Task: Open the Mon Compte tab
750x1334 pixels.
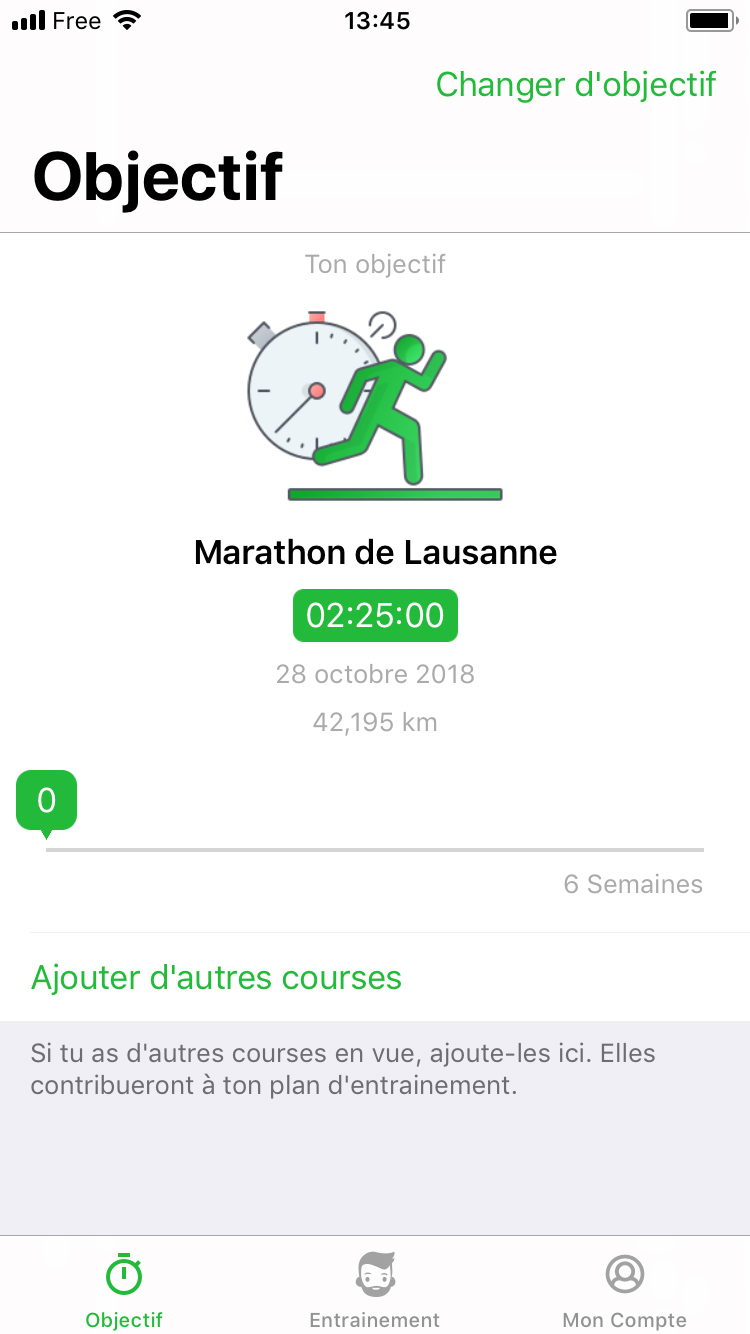Action: [625, 1289]
